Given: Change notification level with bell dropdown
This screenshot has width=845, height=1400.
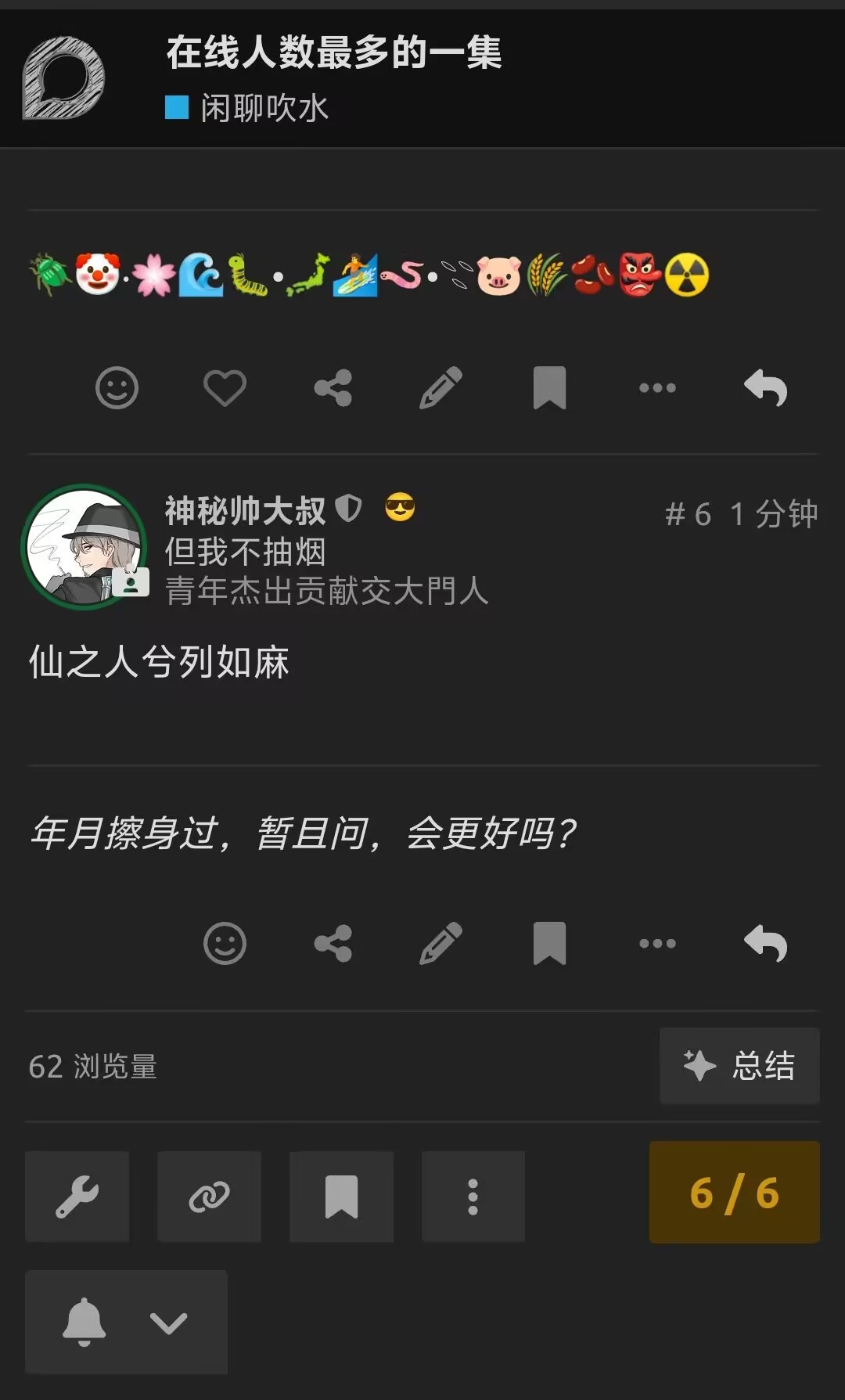Looking at the screenshot, I should (126, 1322).
